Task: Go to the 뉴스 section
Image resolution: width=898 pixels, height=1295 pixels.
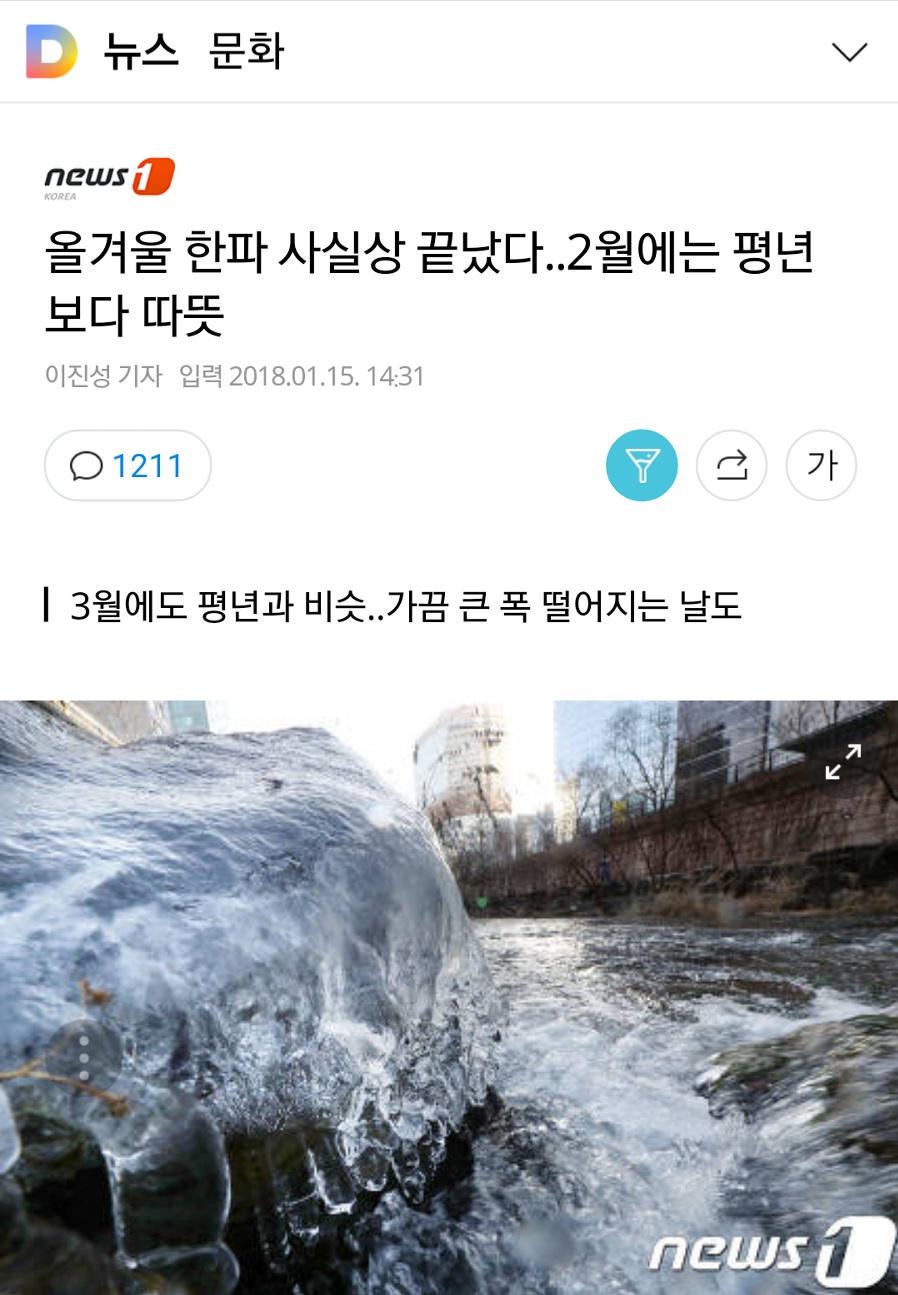Action: pyautogui.click(x=140, y=51)
